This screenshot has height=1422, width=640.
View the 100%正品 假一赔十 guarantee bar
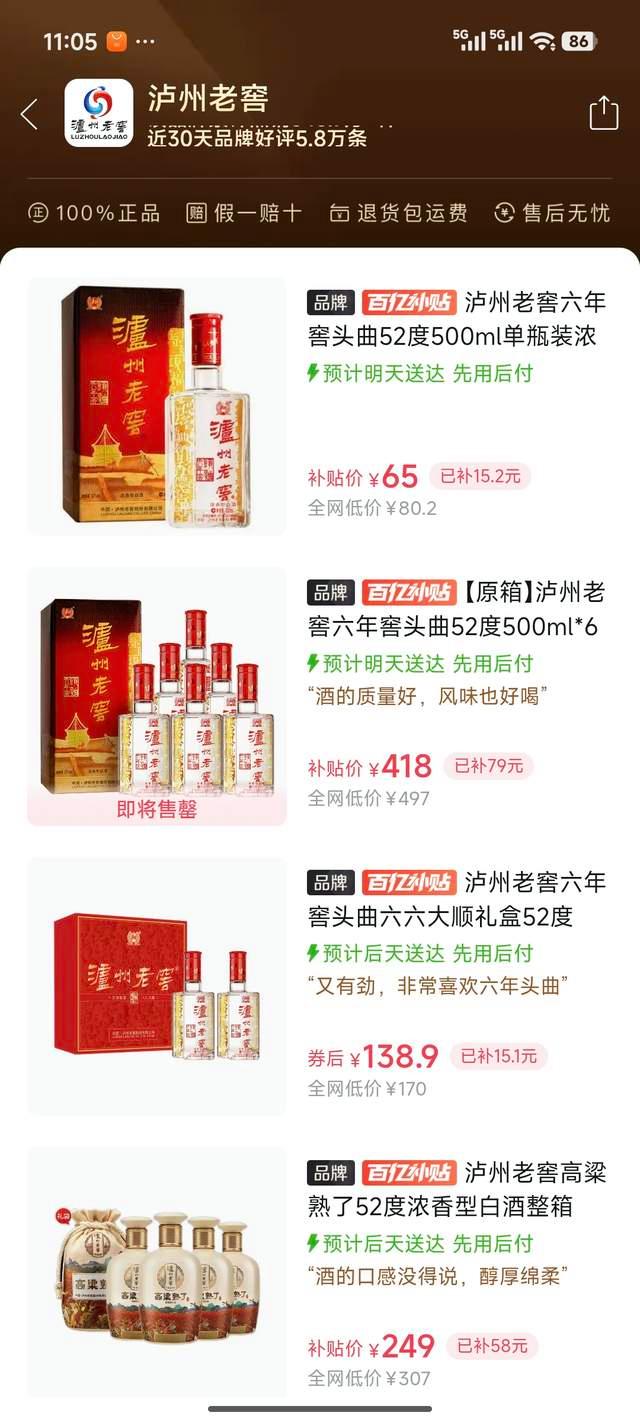[x=320, y=213]
